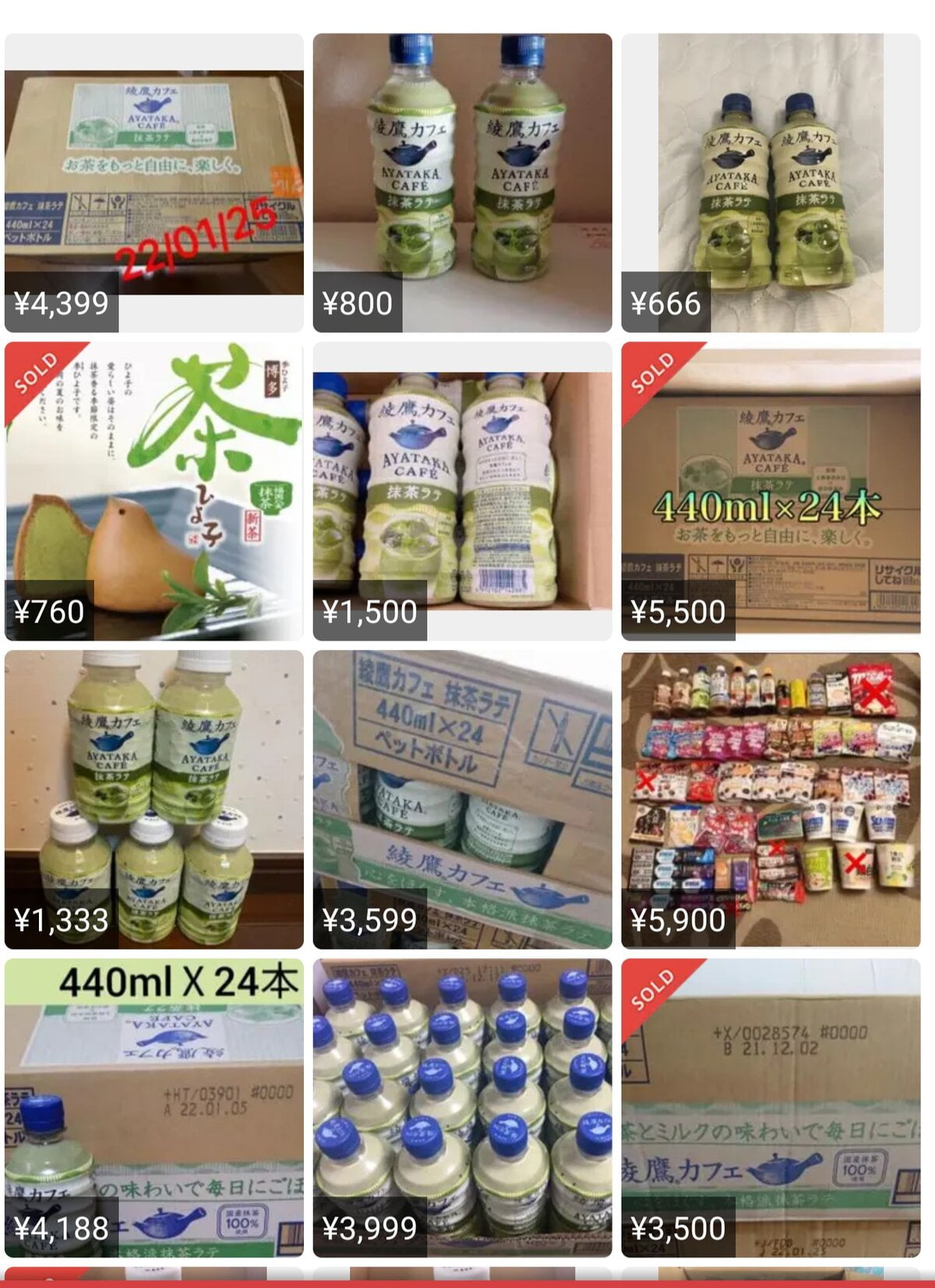Open the ¥1,333 five-bottle listing
The height and width of the screenshot is (1288, 935).
pyautogui.click(x=153, y=799)
